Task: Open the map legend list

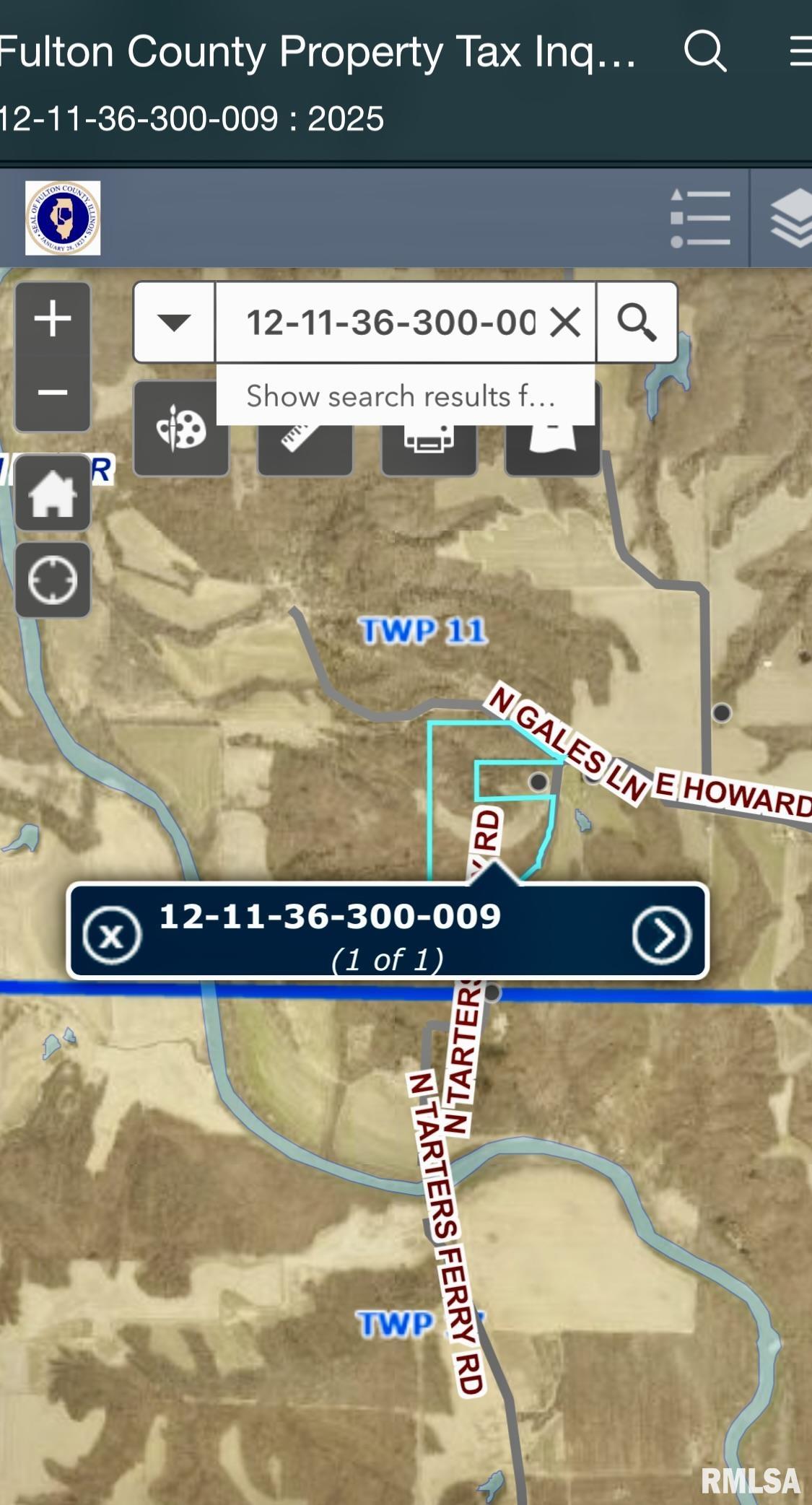Action: [x=700, y=218]
